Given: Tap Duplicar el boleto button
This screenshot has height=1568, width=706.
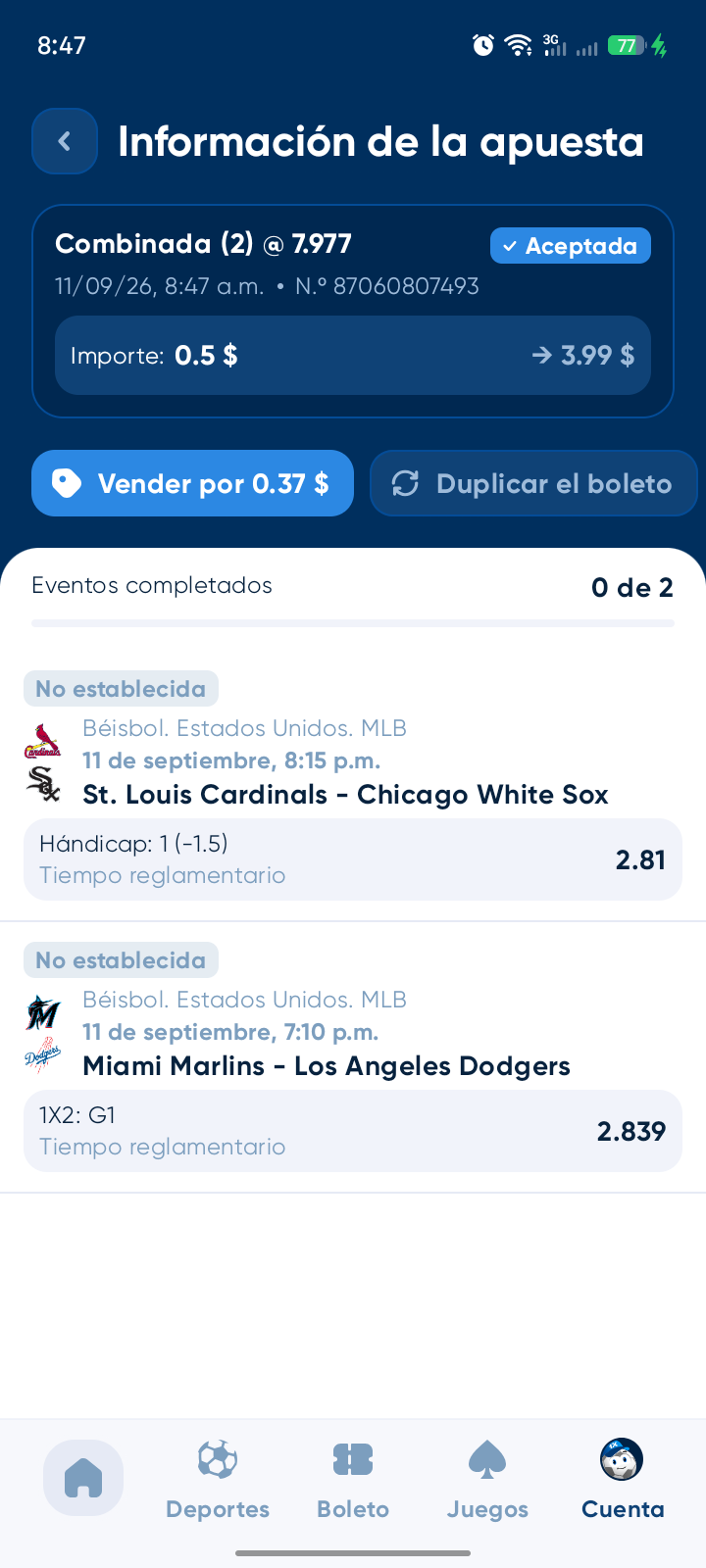Looking at the screenshot, I should tap(533, 483).
